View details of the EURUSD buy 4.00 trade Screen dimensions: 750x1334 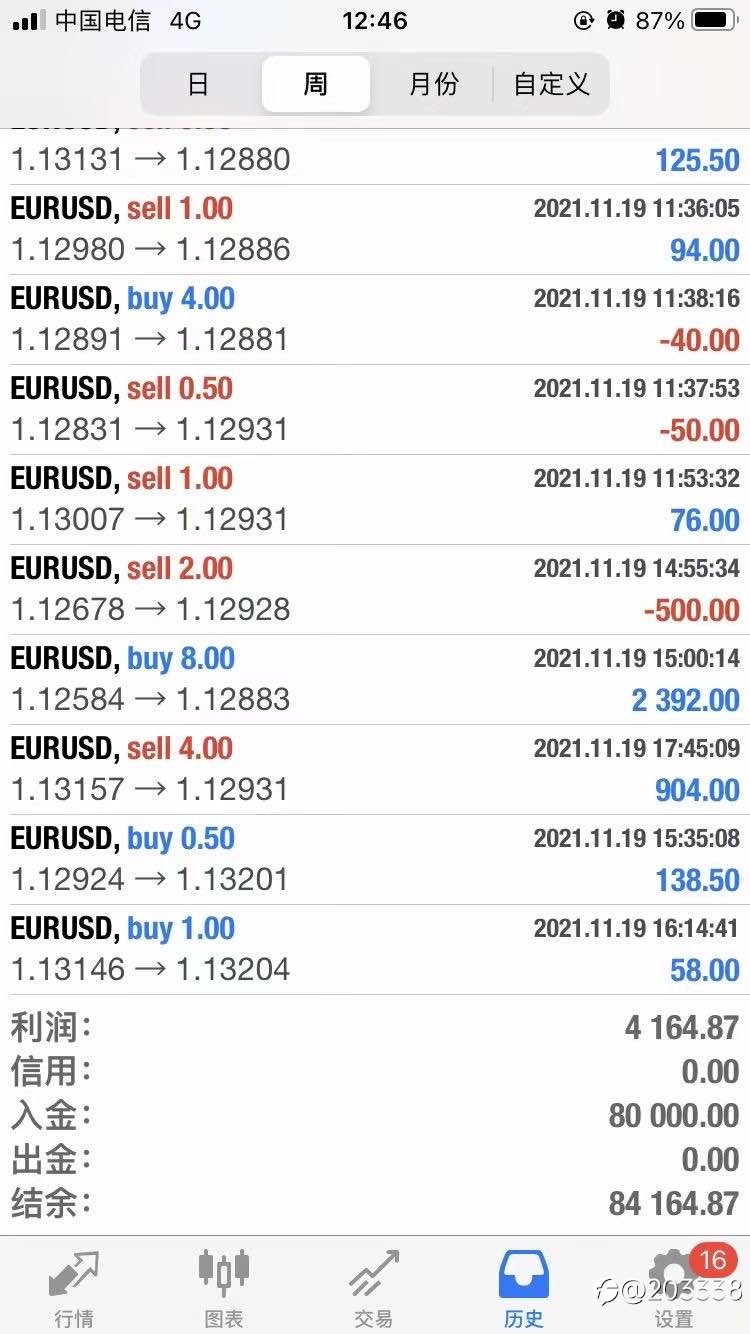tap(375, 320)
